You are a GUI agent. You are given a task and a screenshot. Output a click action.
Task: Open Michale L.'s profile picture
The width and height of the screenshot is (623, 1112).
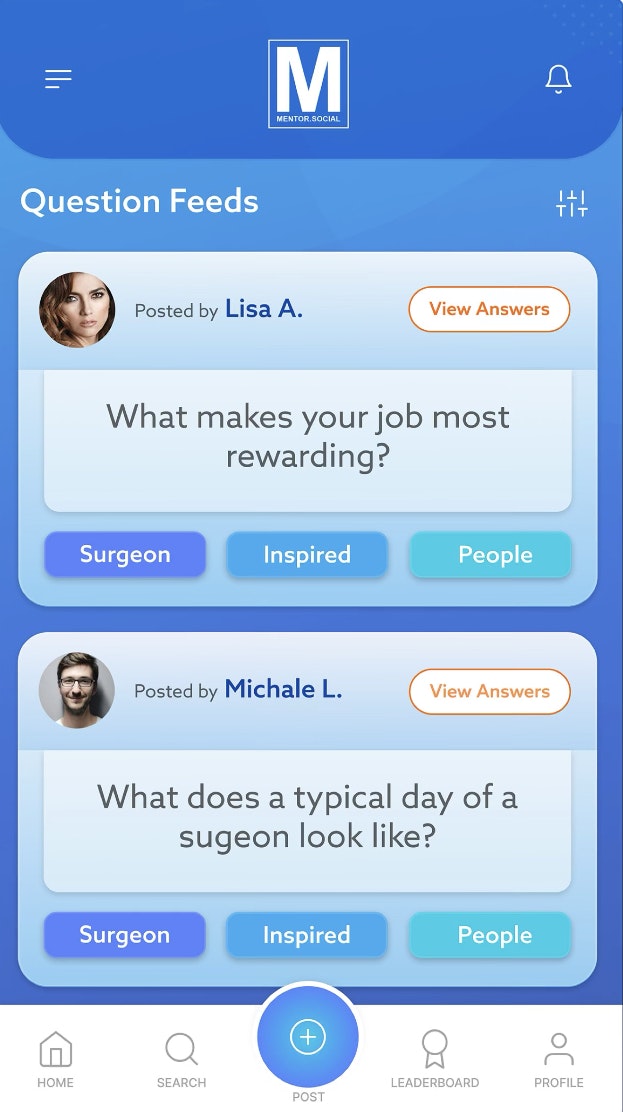point(77,690)
